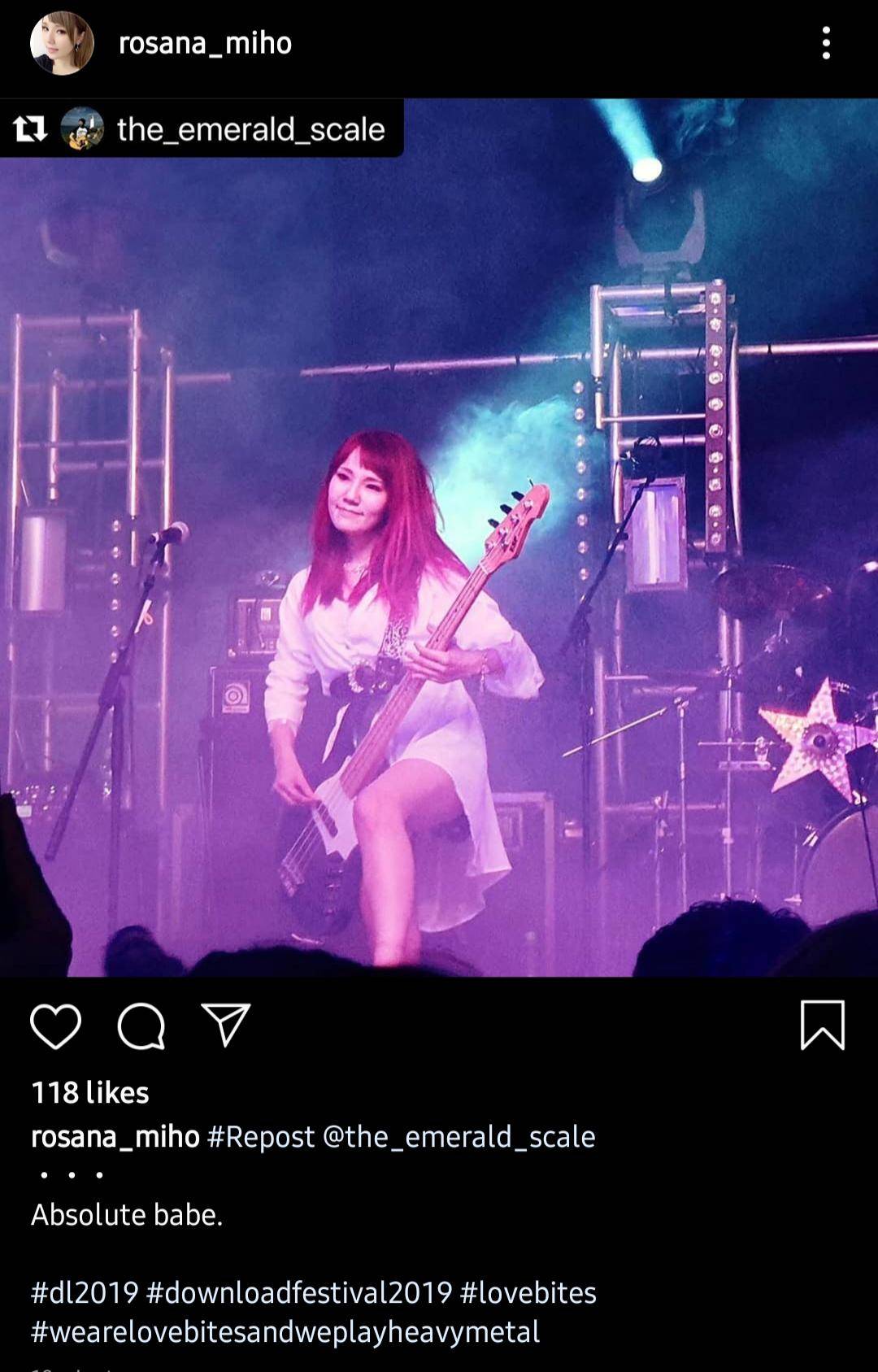Toggle like on the photo with the heart
The width and height of the screenshot is (878, 1372).
coord(57,1028)
